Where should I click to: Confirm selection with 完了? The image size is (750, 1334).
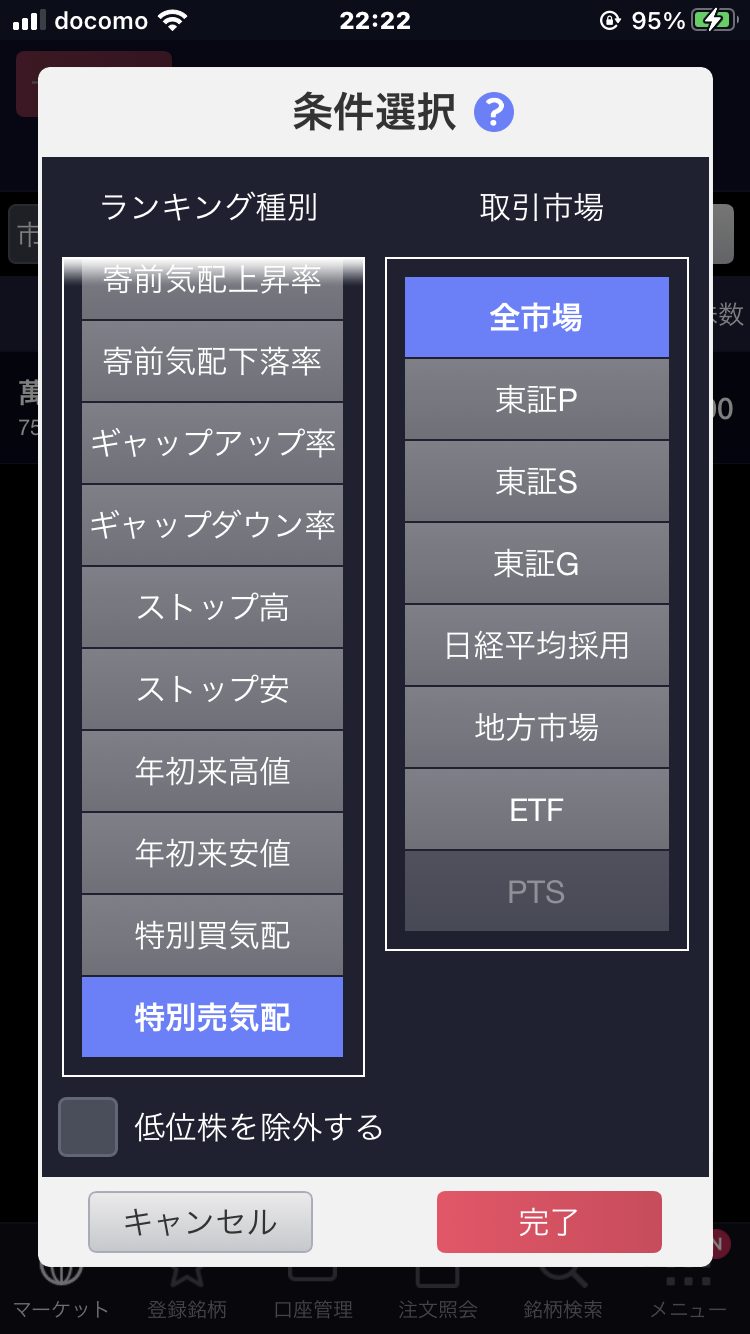pyautogui.click(x=549, y=1222)
